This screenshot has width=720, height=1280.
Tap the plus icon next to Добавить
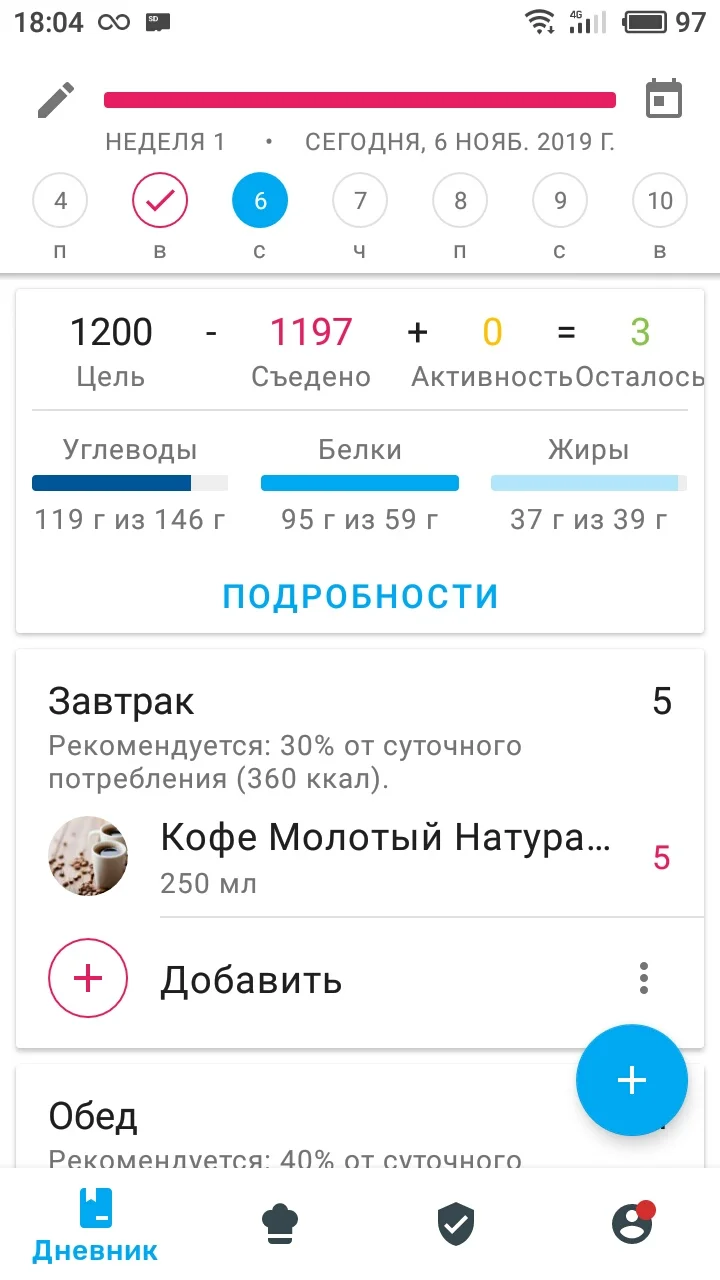click(88, 978)
